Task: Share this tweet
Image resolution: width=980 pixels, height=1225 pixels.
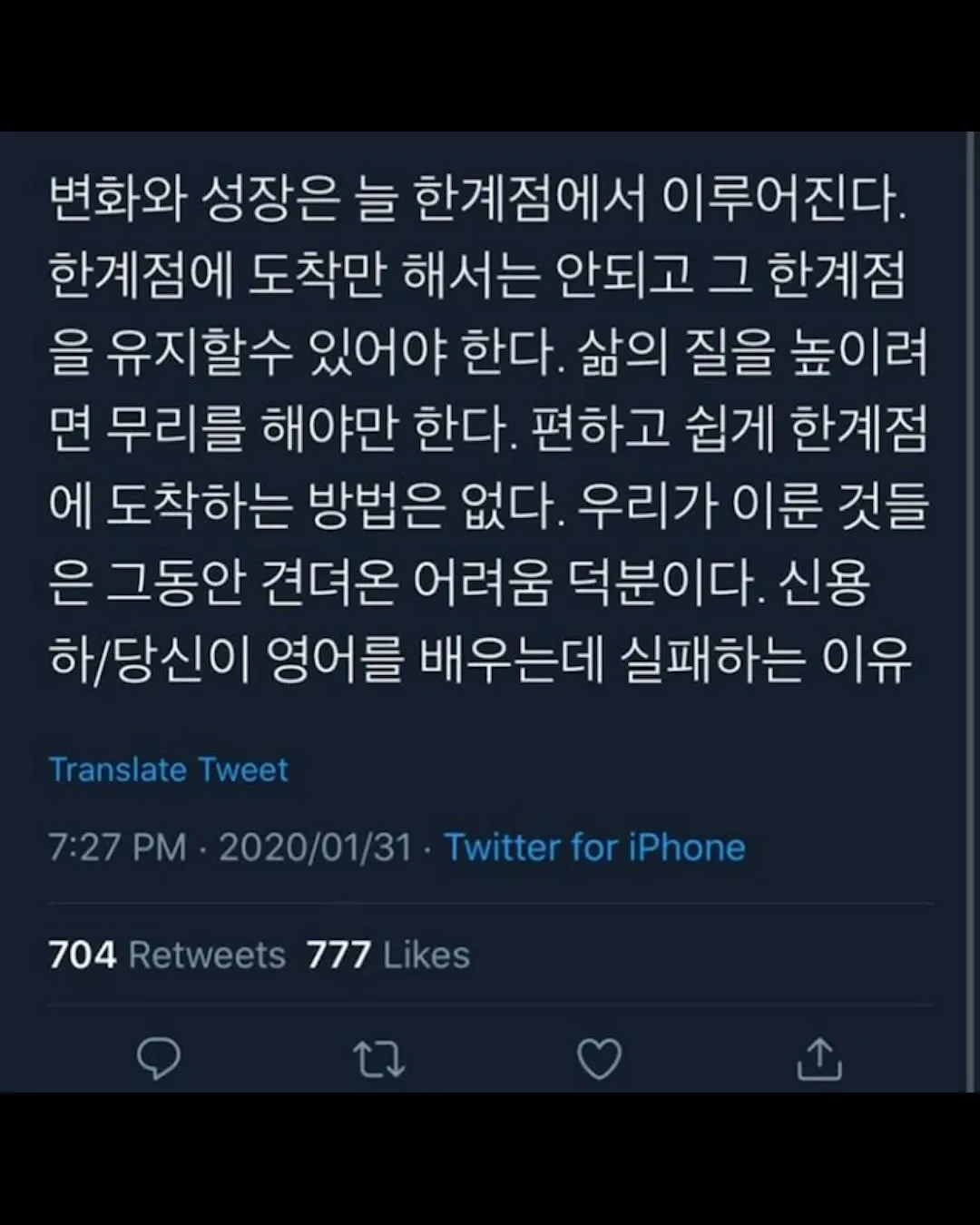Action: pos(819,1059)
